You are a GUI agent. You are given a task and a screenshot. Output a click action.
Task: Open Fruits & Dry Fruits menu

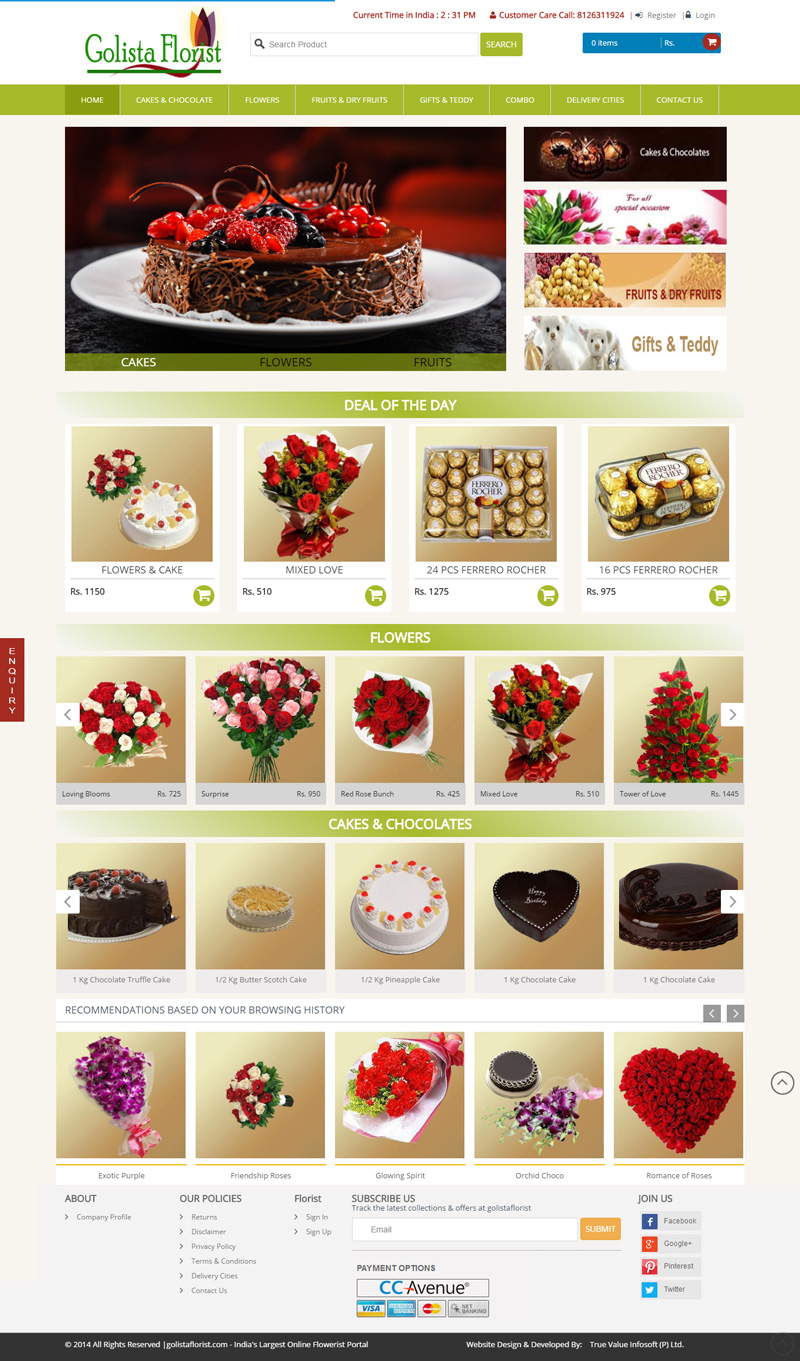pos(349,100)
